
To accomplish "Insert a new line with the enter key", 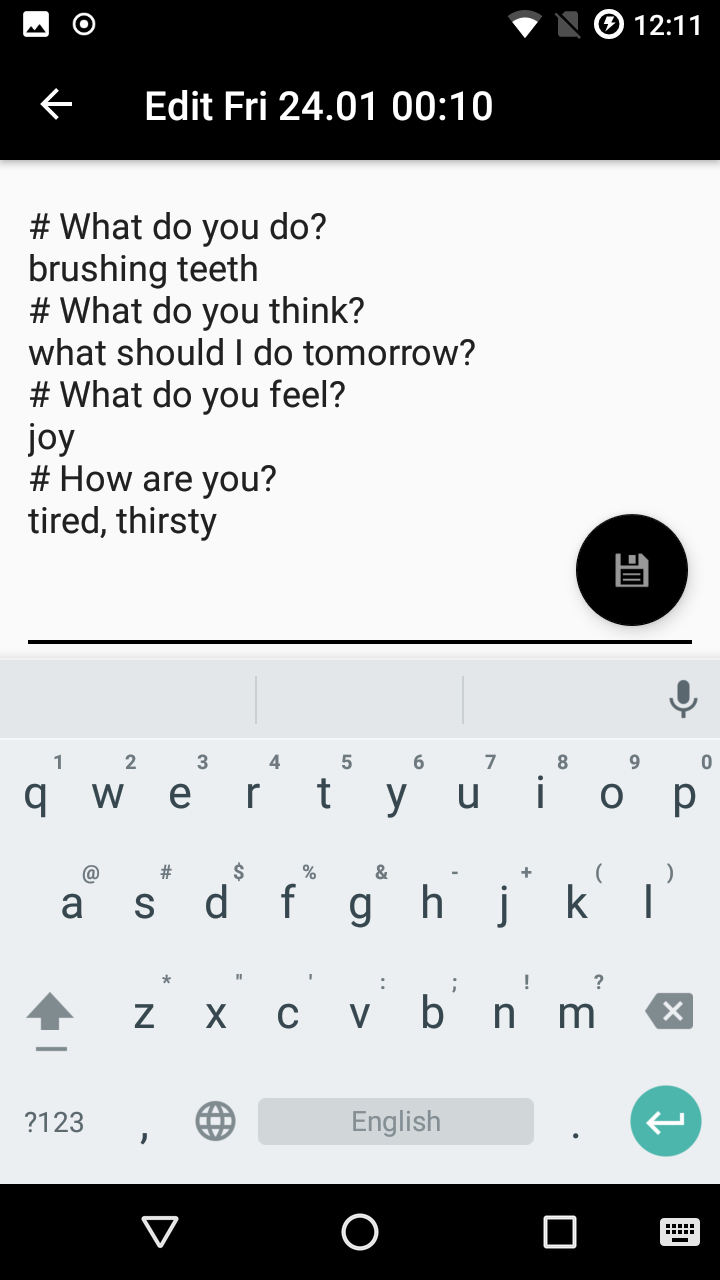I will point(665,1122).
